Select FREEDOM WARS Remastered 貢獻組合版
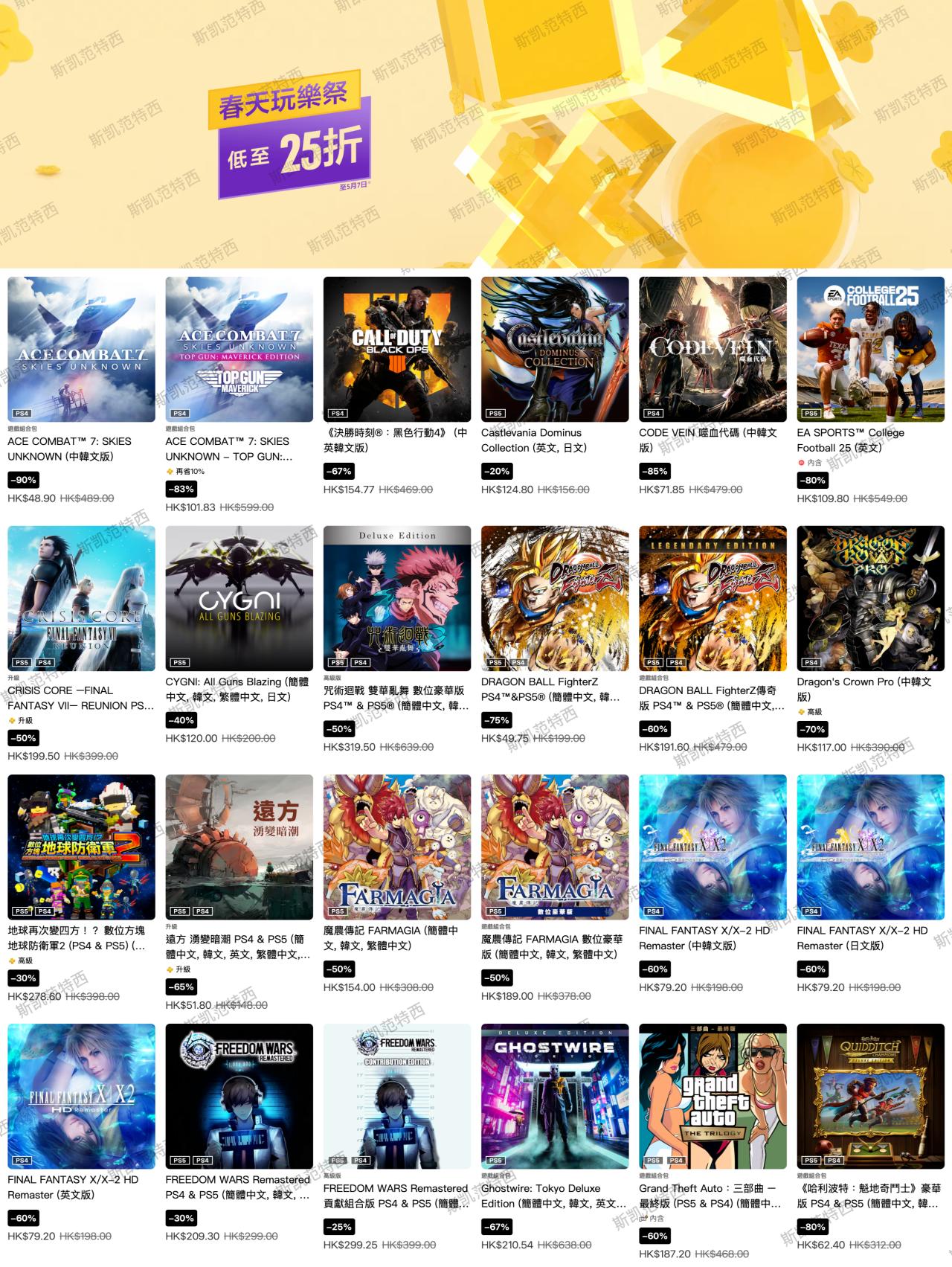The width and height of the screenshot is (952, 1267). coord(397,1096)
